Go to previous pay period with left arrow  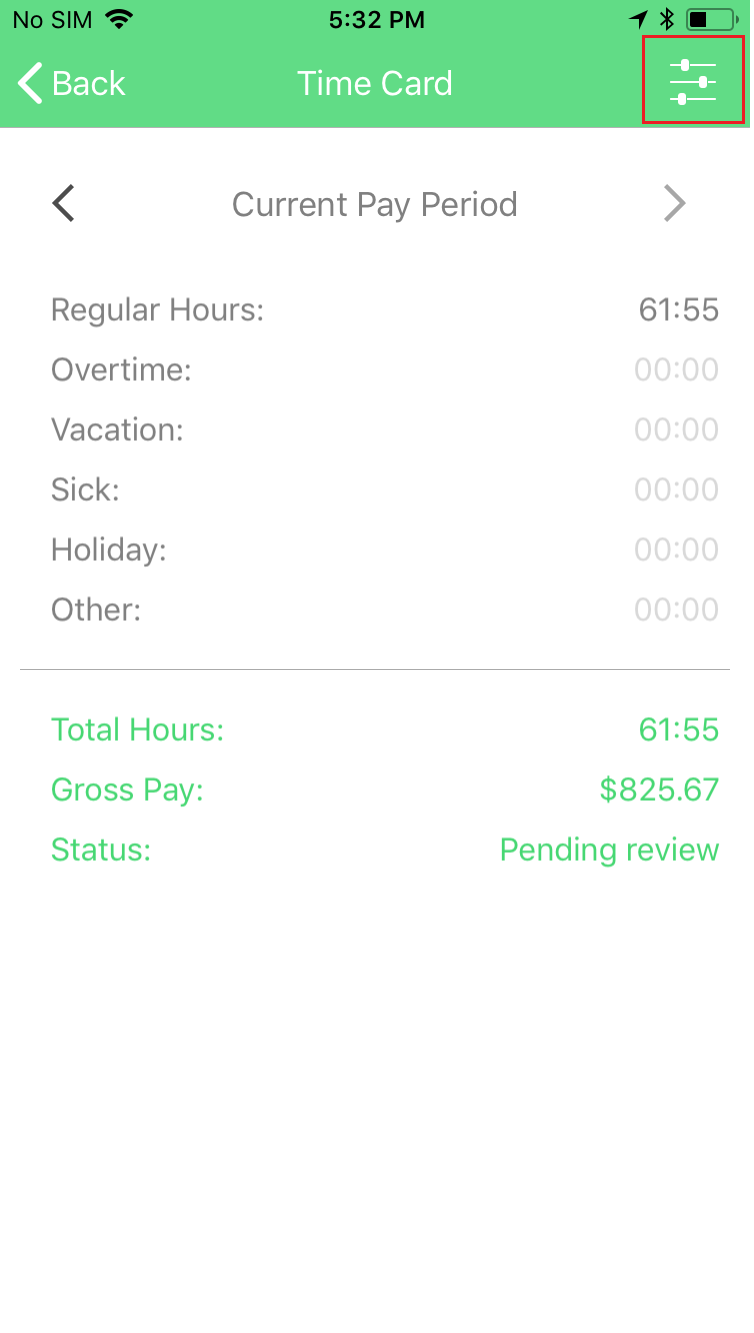point(63,203)
